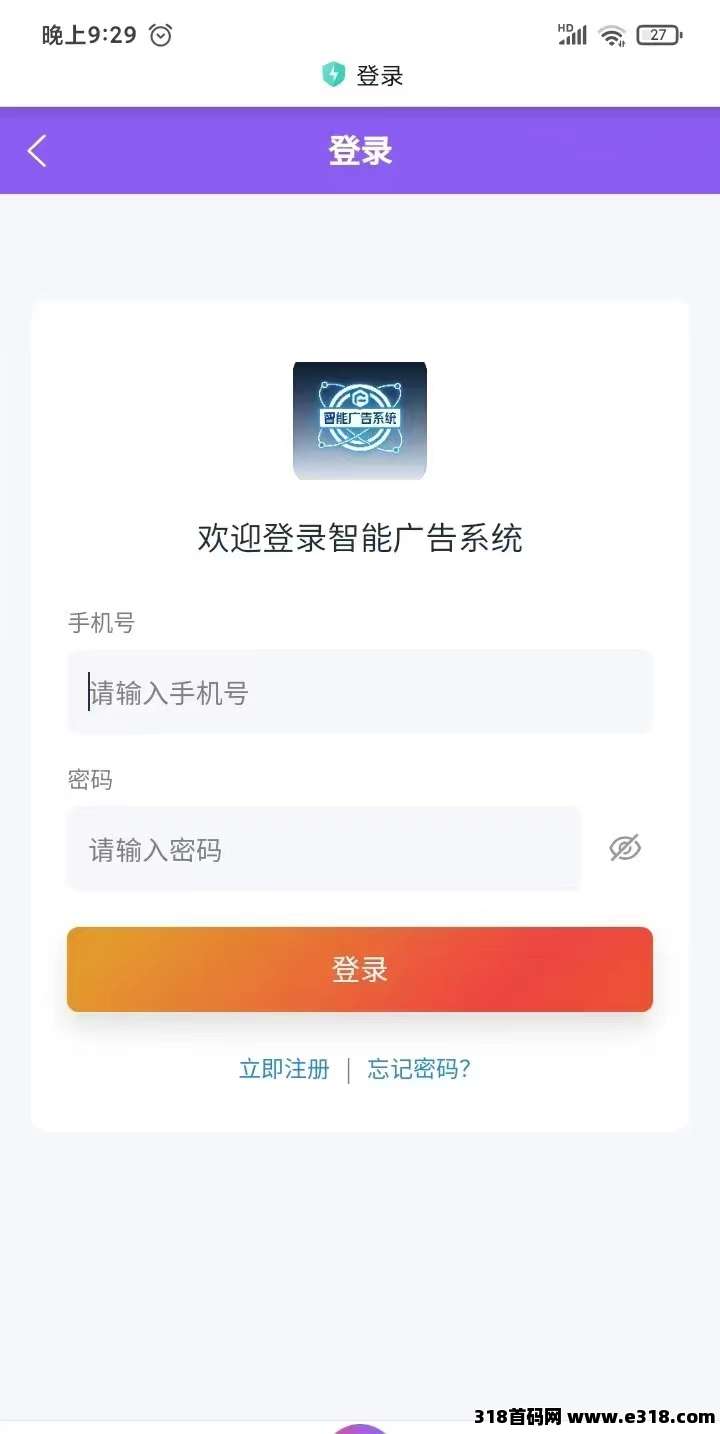
Task: Open the 立即注册 link
Action: coord(284,1069)
